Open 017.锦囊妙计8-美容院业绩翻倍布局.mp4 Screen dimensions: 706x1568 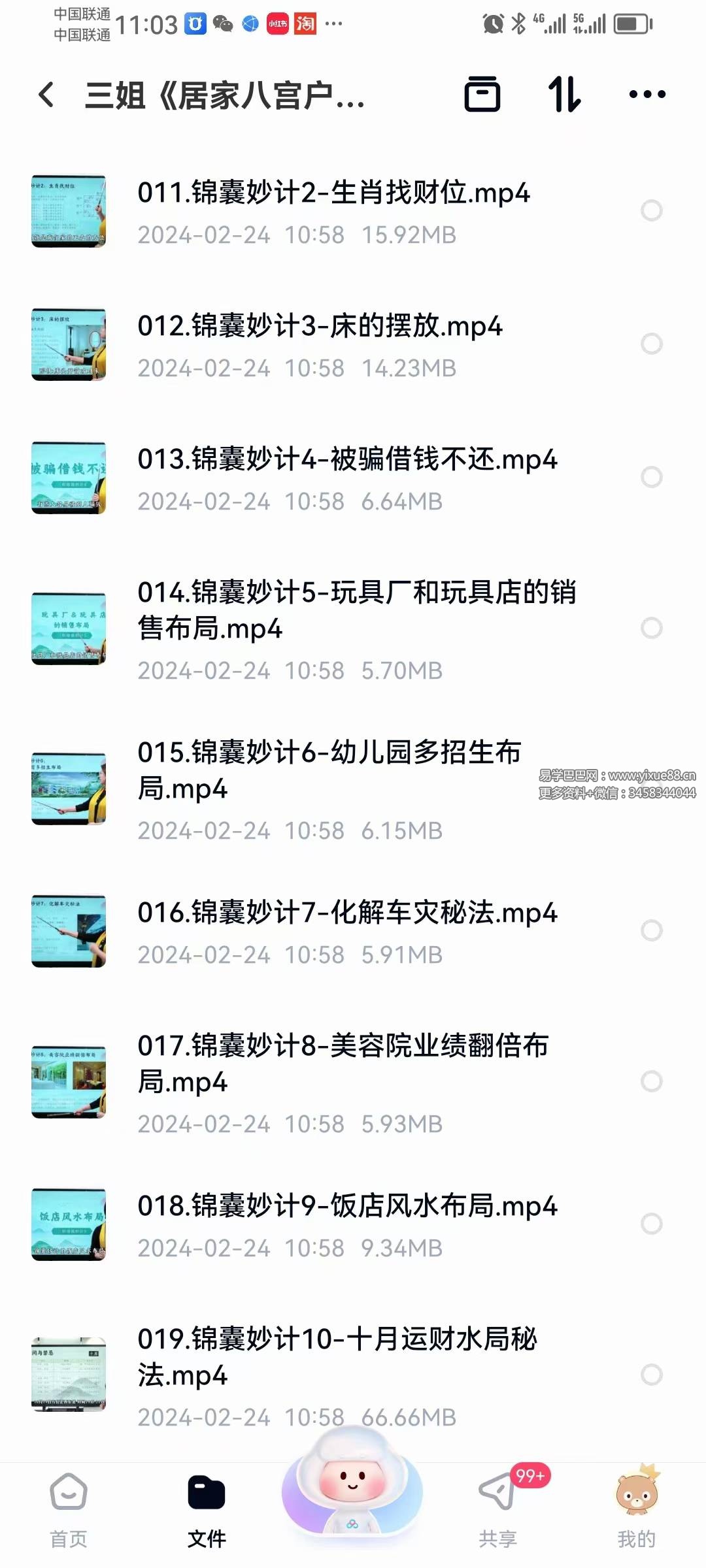pyautogui.click(x=343, y=1063)
